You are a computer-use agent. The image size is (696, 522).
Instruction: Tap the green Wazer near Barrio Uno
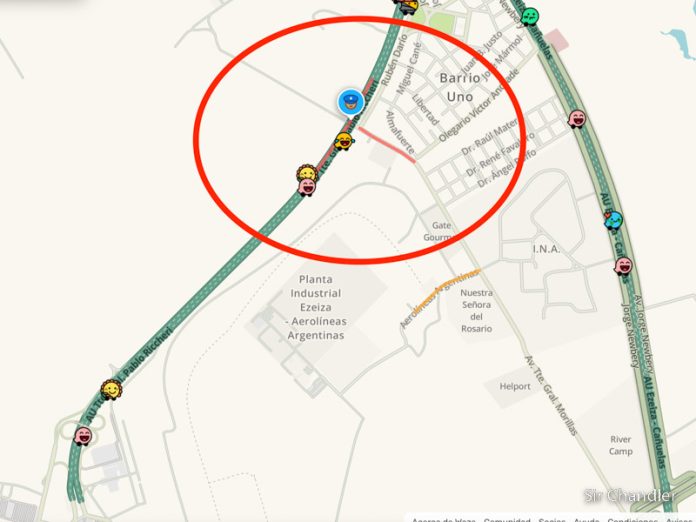(x=531, y=15)
